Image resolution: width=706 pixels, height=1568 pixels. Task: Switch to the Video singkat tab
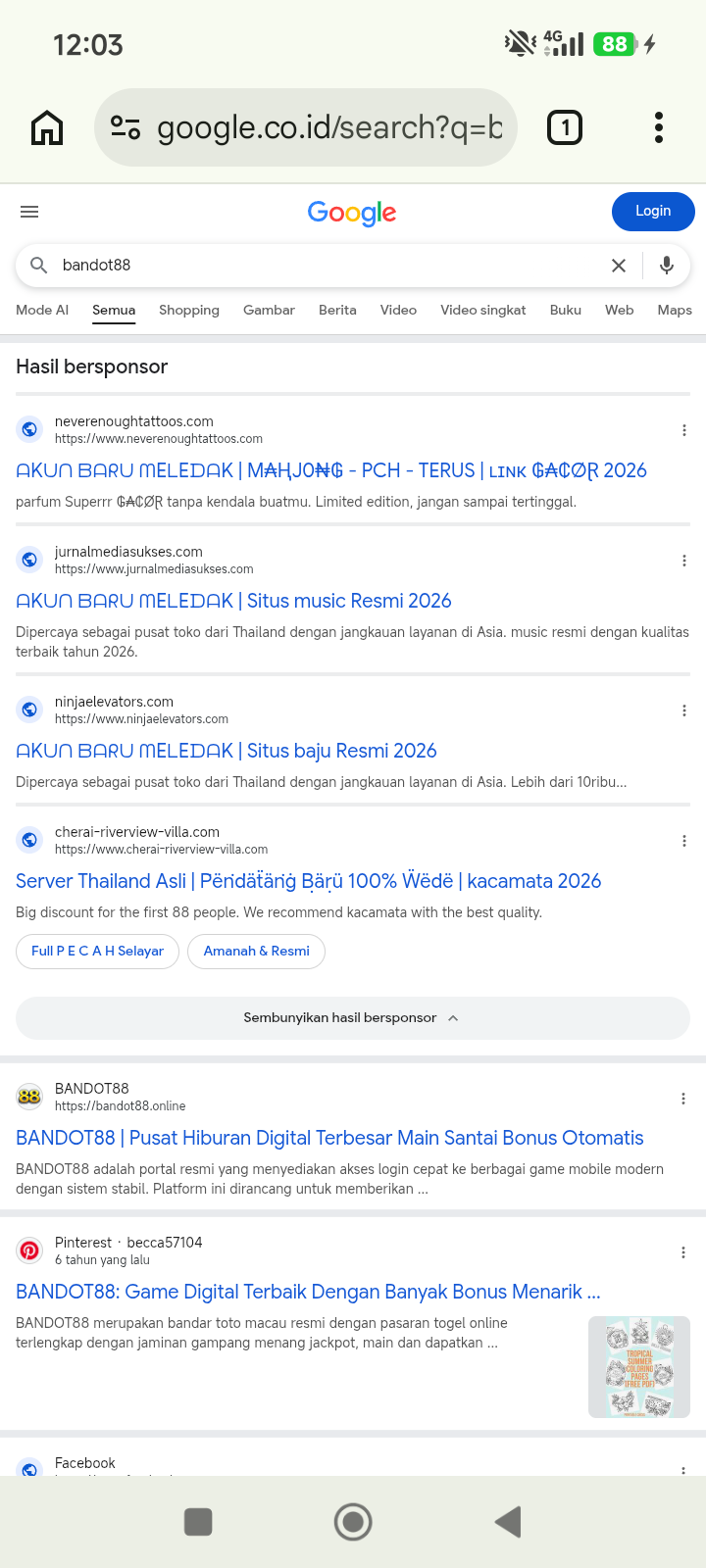(x=483, y=310)
